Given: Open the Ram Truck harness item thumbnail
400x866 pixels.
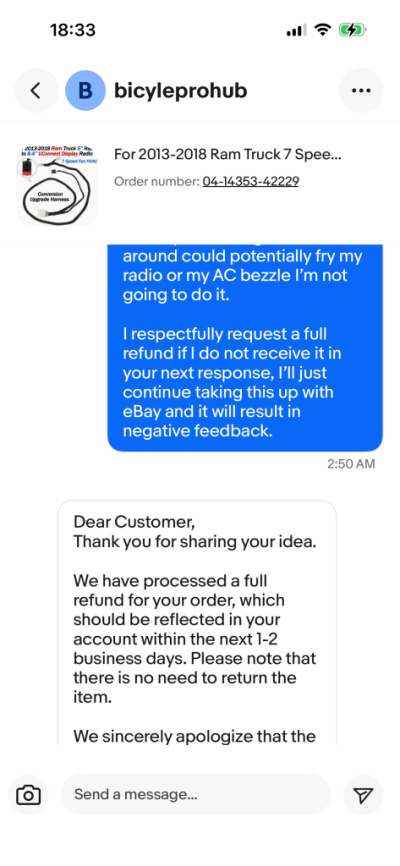Looking at the screenshot, I should point(57,184).
